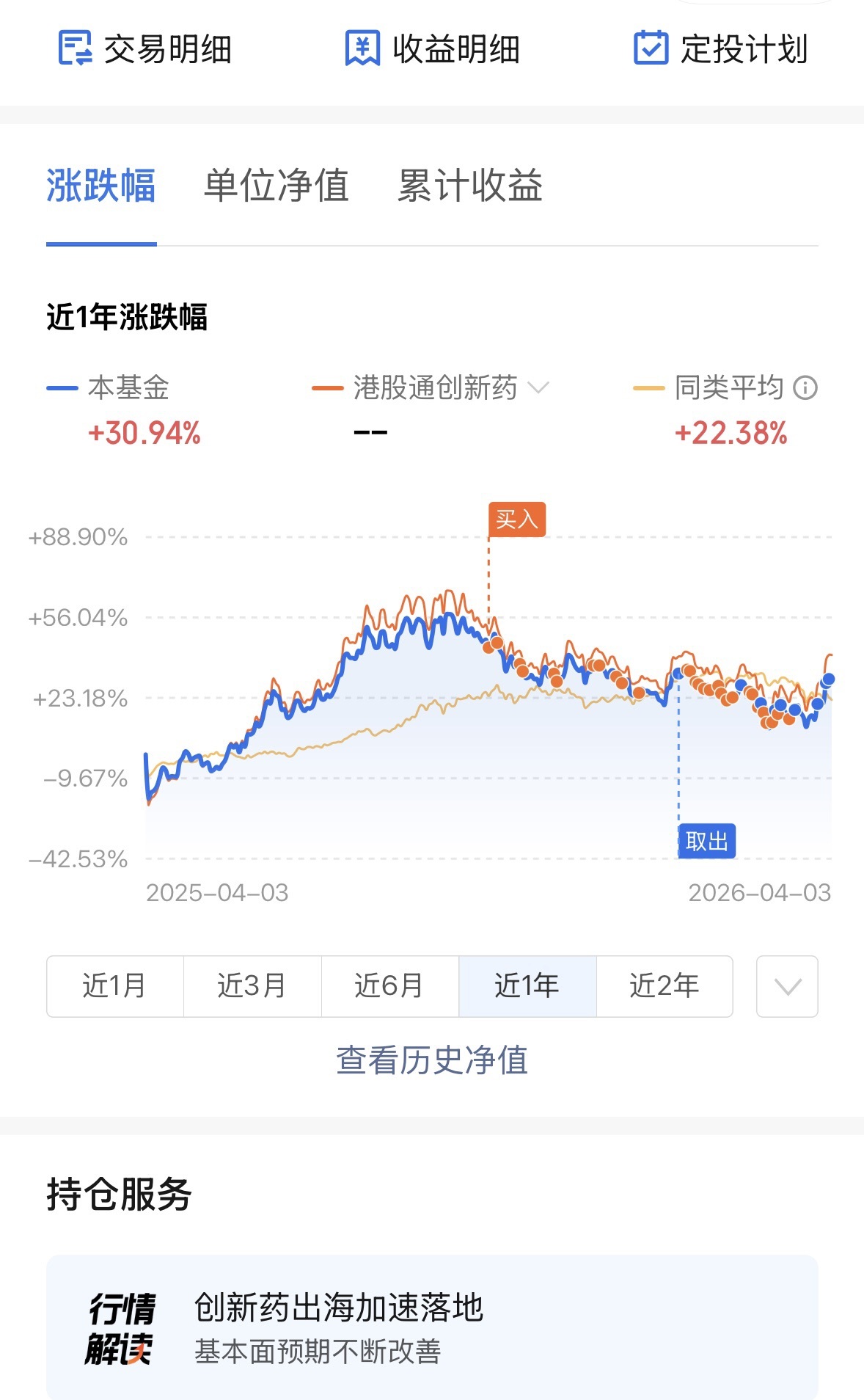Tap the 取出 marker on chart

click(706, 841)
